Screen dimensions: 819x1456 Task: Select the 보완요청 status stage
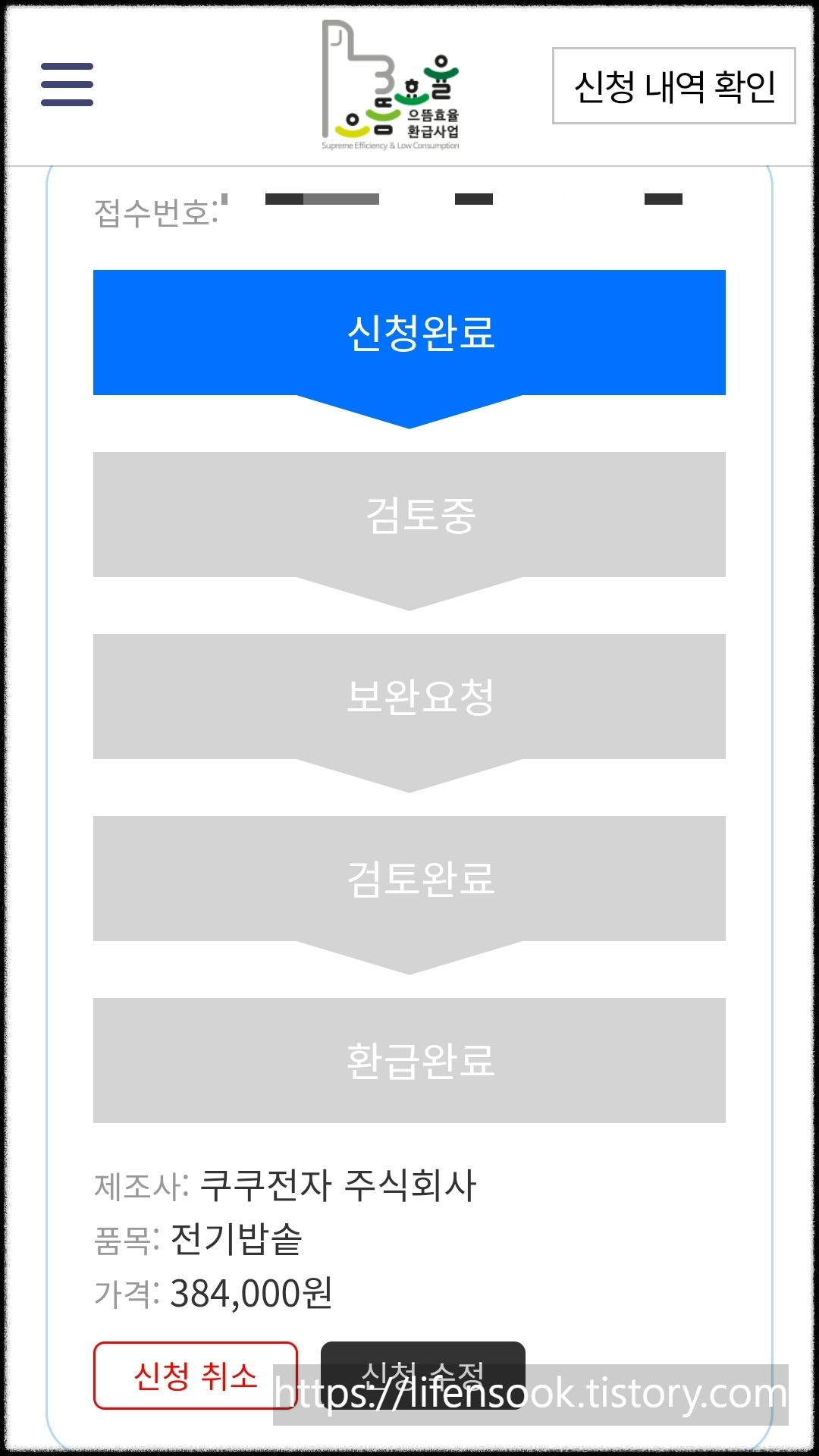408,695
